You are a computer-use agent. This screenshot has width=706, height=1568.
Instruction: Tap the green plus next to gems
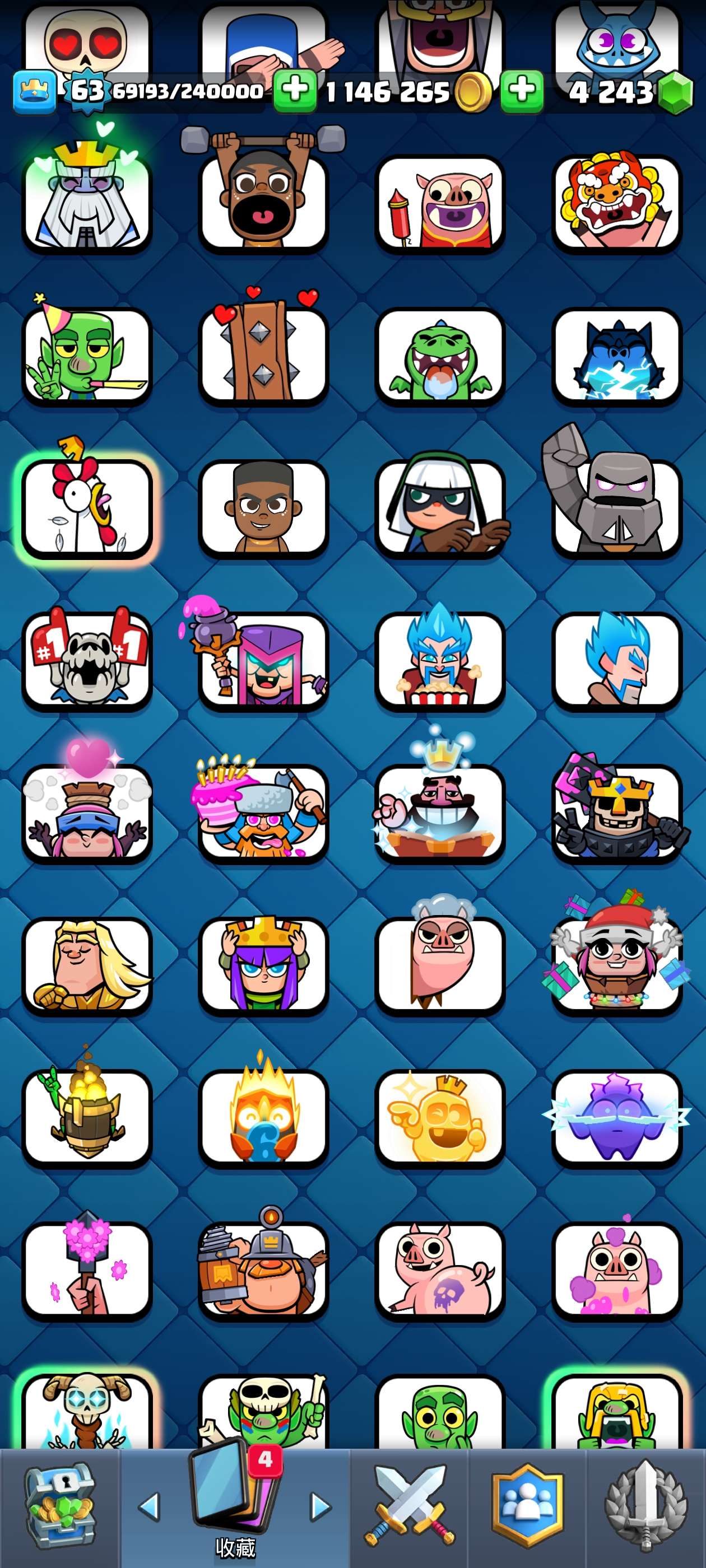[522, 91]
